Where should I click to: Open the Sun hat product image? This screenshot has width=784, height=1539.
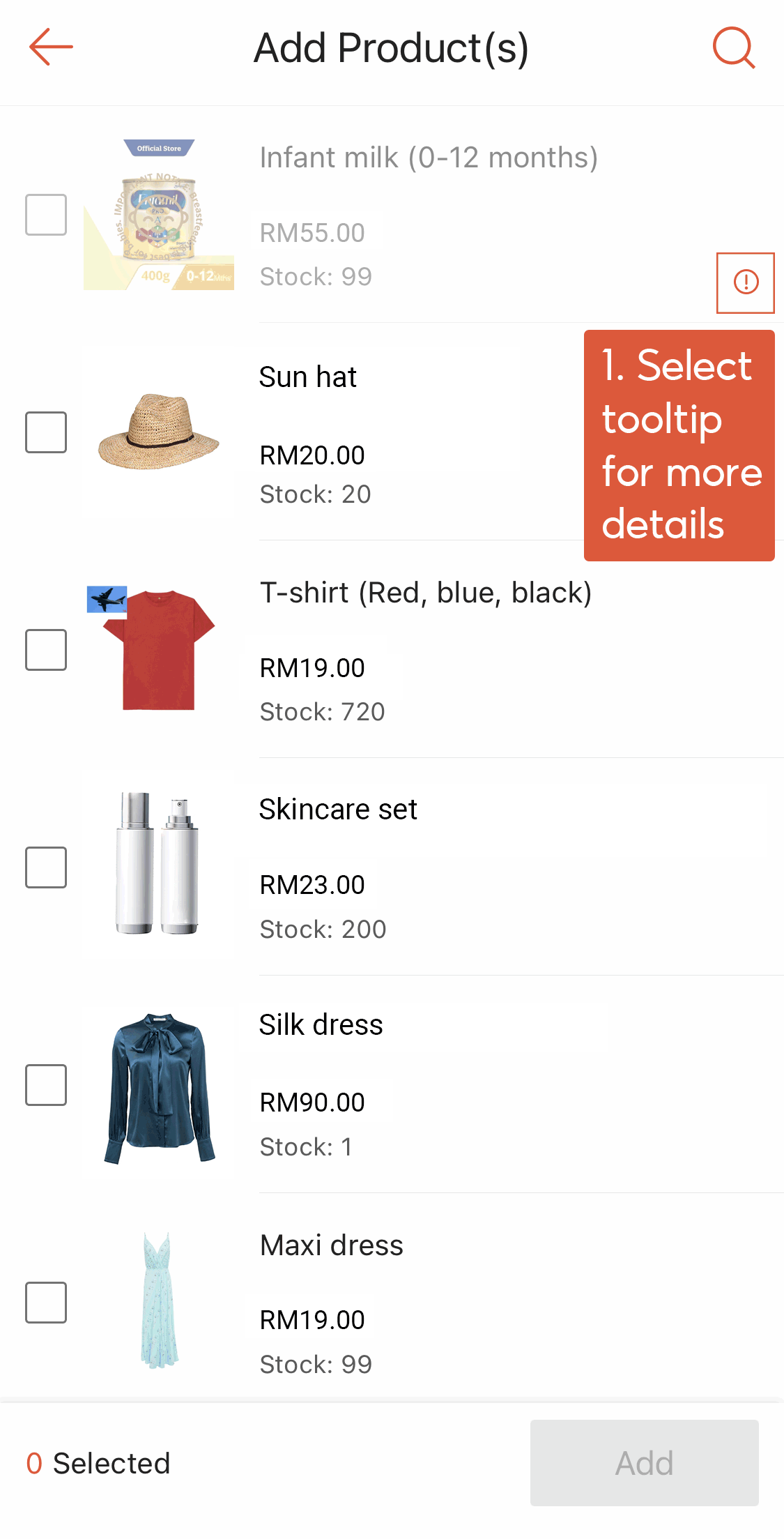click(x=159, y=433)
